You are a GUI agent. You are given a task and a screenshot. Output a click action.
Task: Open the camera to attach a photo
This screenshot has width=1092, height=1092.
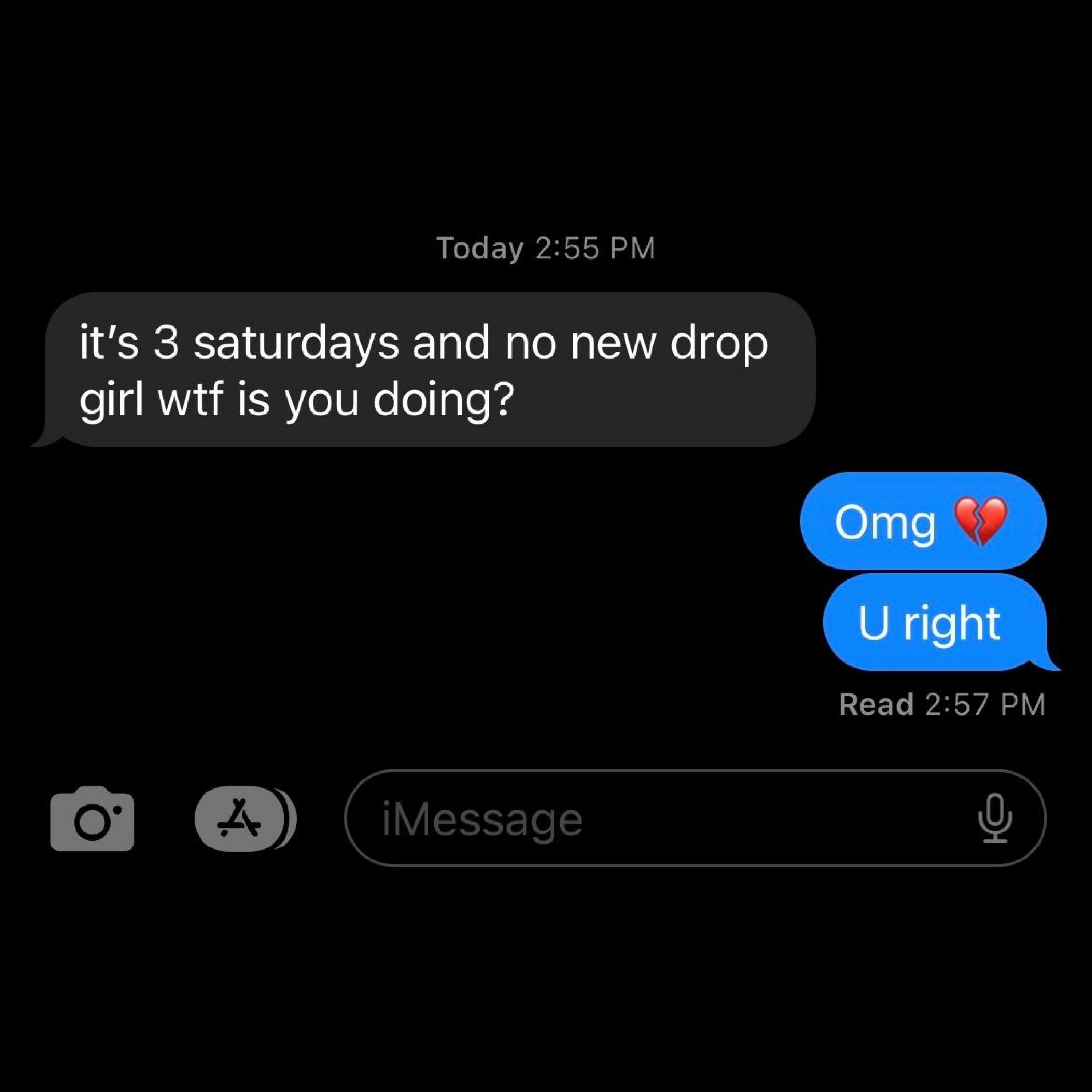92,819
